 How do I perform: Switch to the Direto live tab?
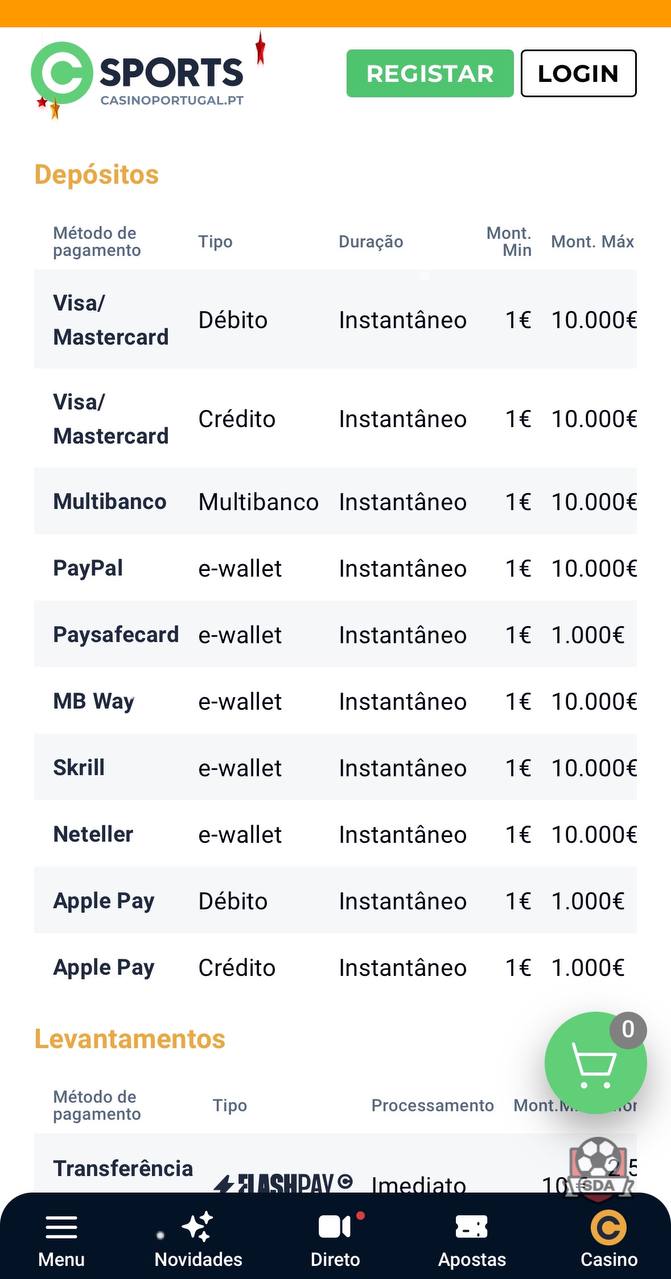335,1239
